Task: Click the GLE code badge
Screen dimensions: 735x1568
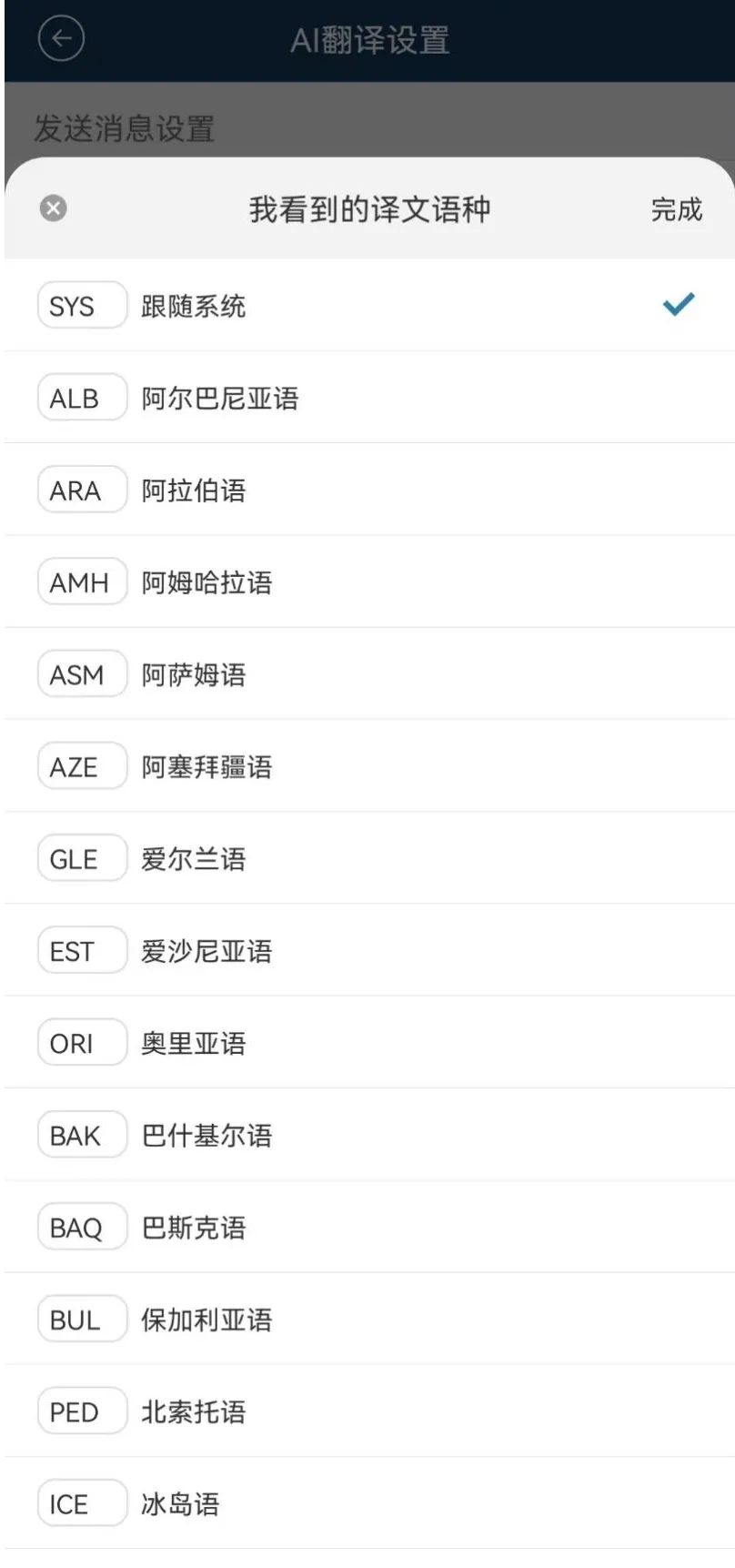Action: (x=81, y=858)
